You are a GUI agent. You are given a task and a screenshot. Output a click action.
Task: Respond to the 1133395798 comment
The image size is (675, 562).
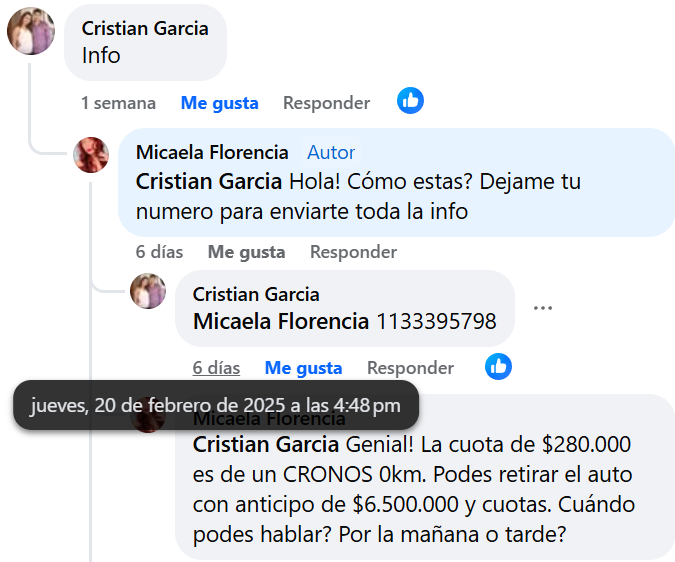tap(410, 368)
